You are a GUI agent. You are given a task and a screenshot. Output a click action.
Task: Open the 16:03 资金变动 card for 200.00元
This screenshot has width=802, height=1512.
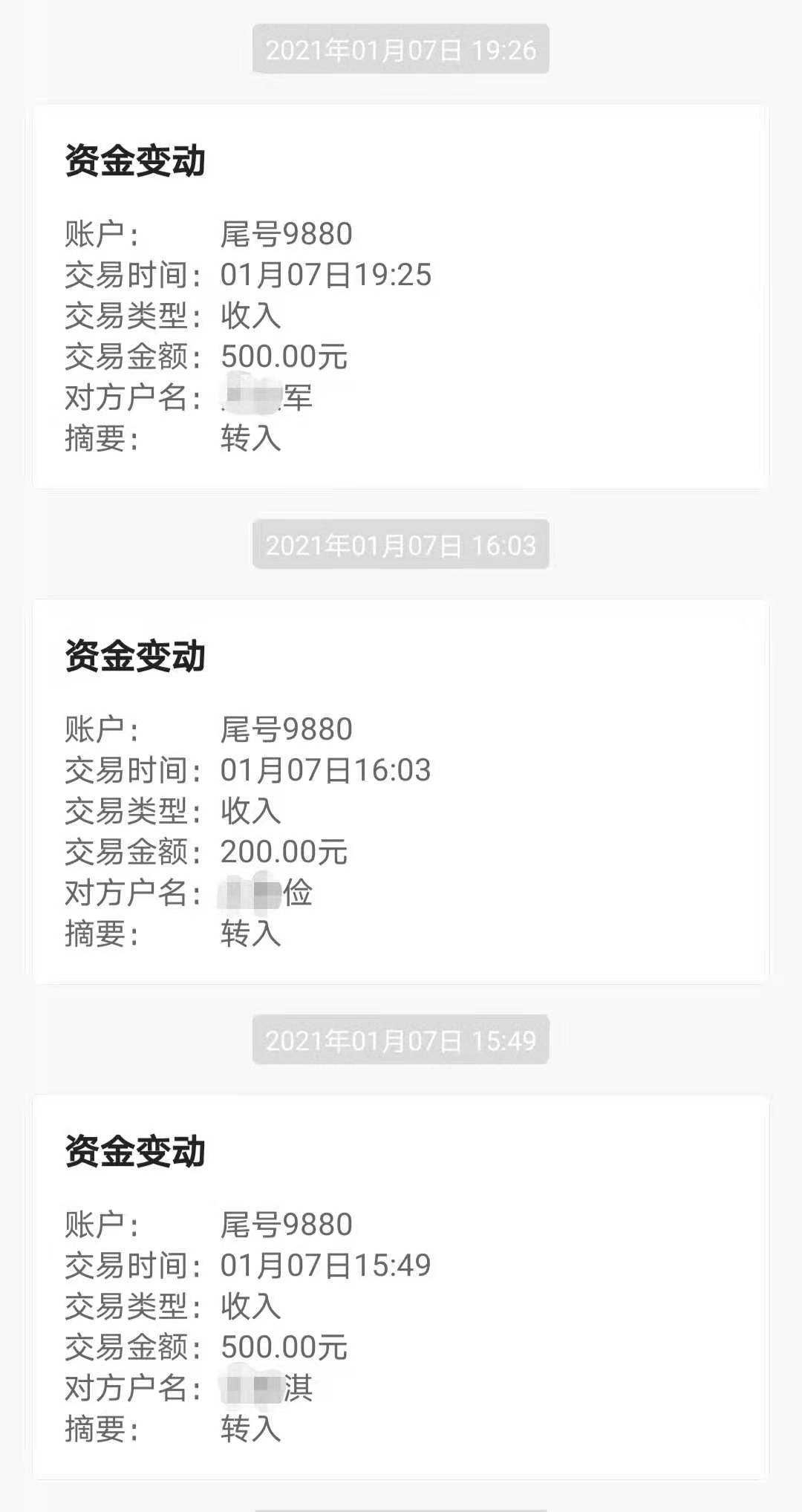click(400, 792)
